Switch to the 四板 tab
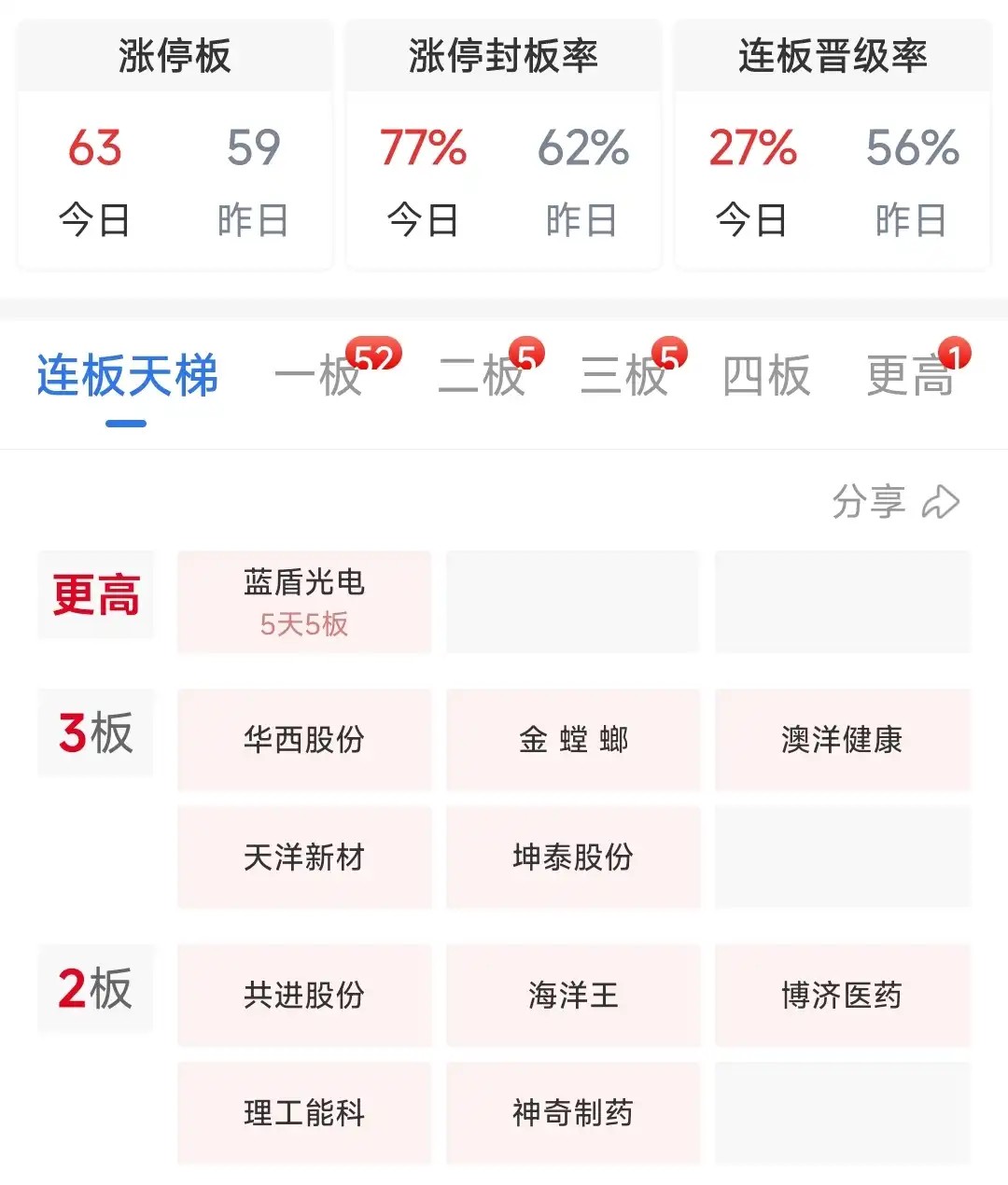This screenshot has width=1008, height=1185. [x=766, y=376]
